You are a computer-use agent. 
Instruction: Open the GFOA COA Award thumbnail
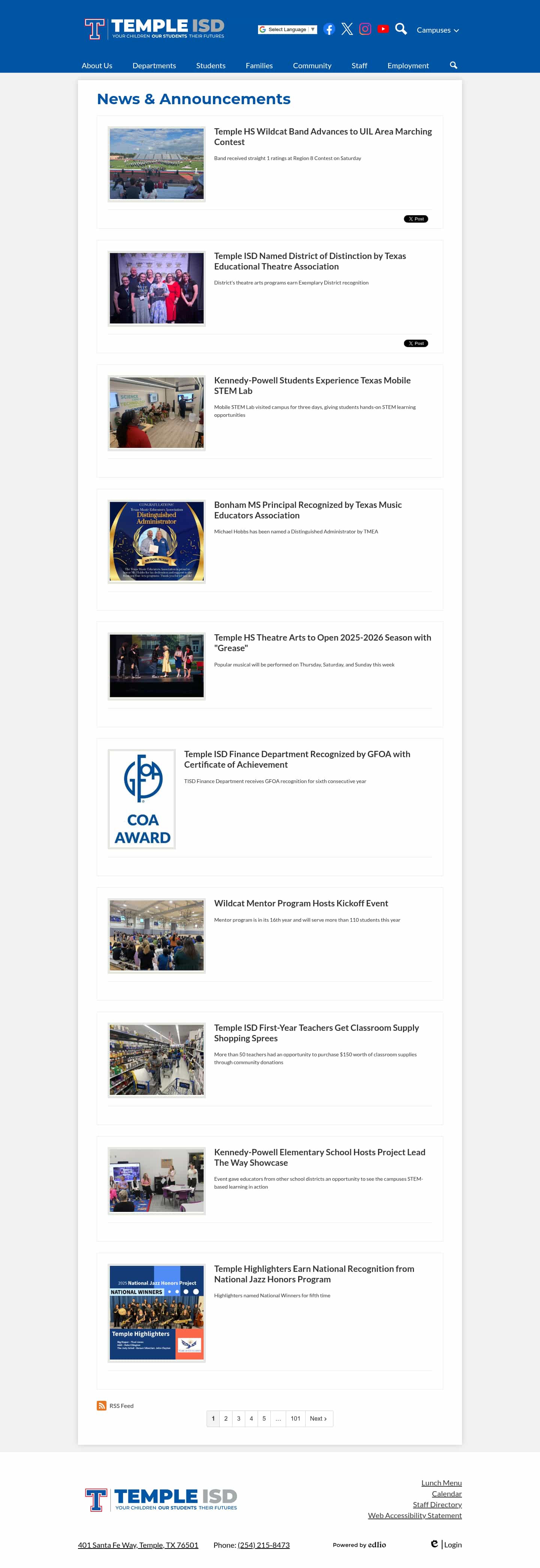[142, 798]
